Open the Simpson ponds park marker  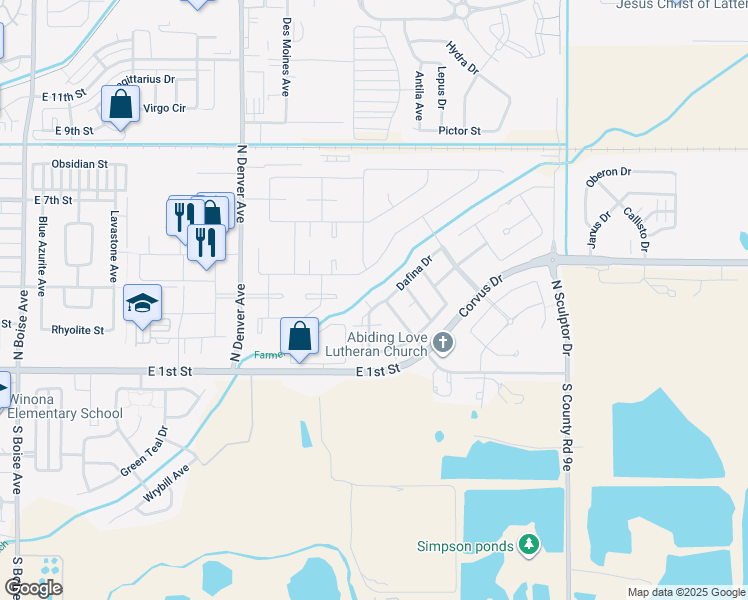(529, 545)
